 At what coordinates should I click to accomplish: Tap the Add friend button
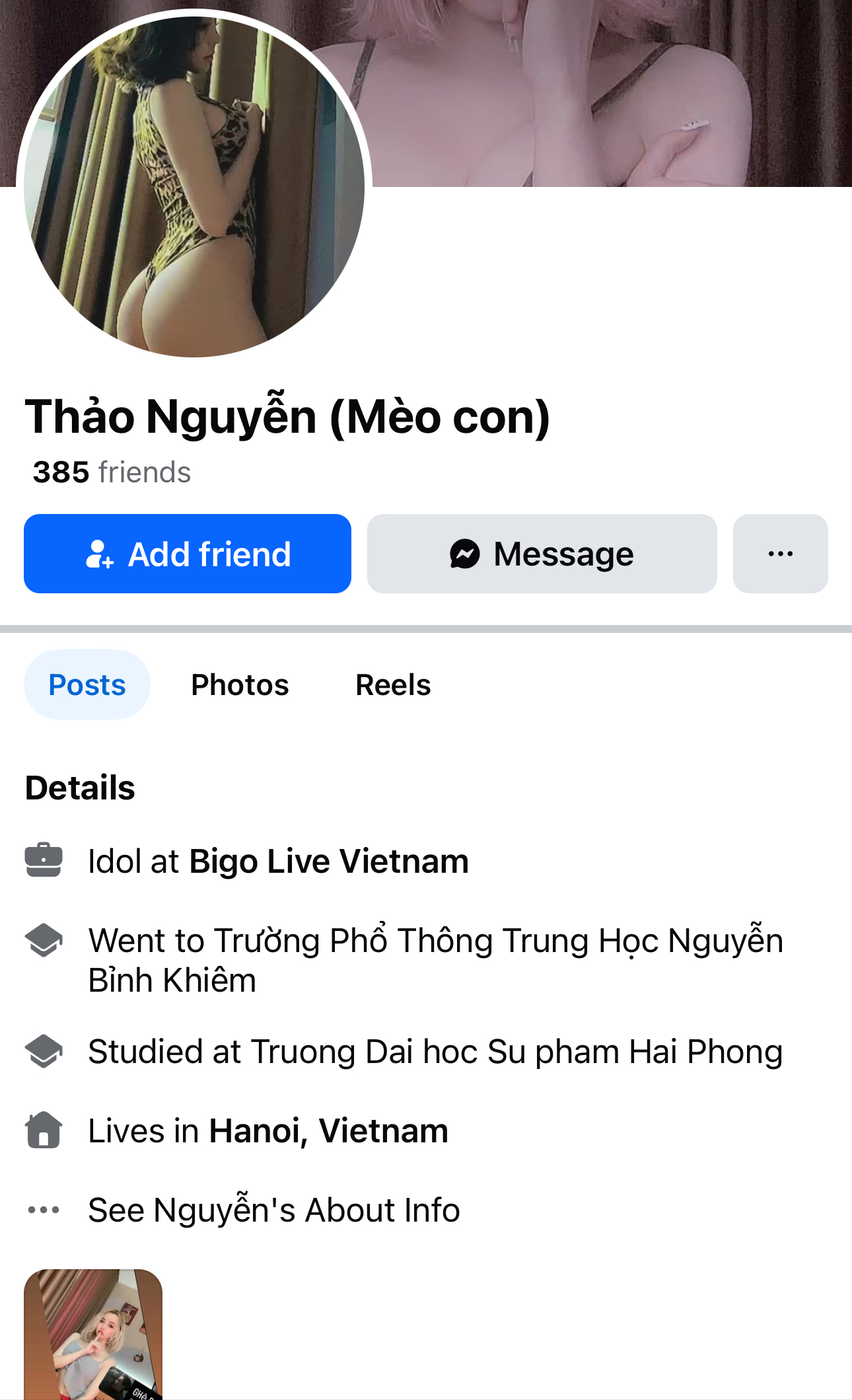click(x=188, y=554)
